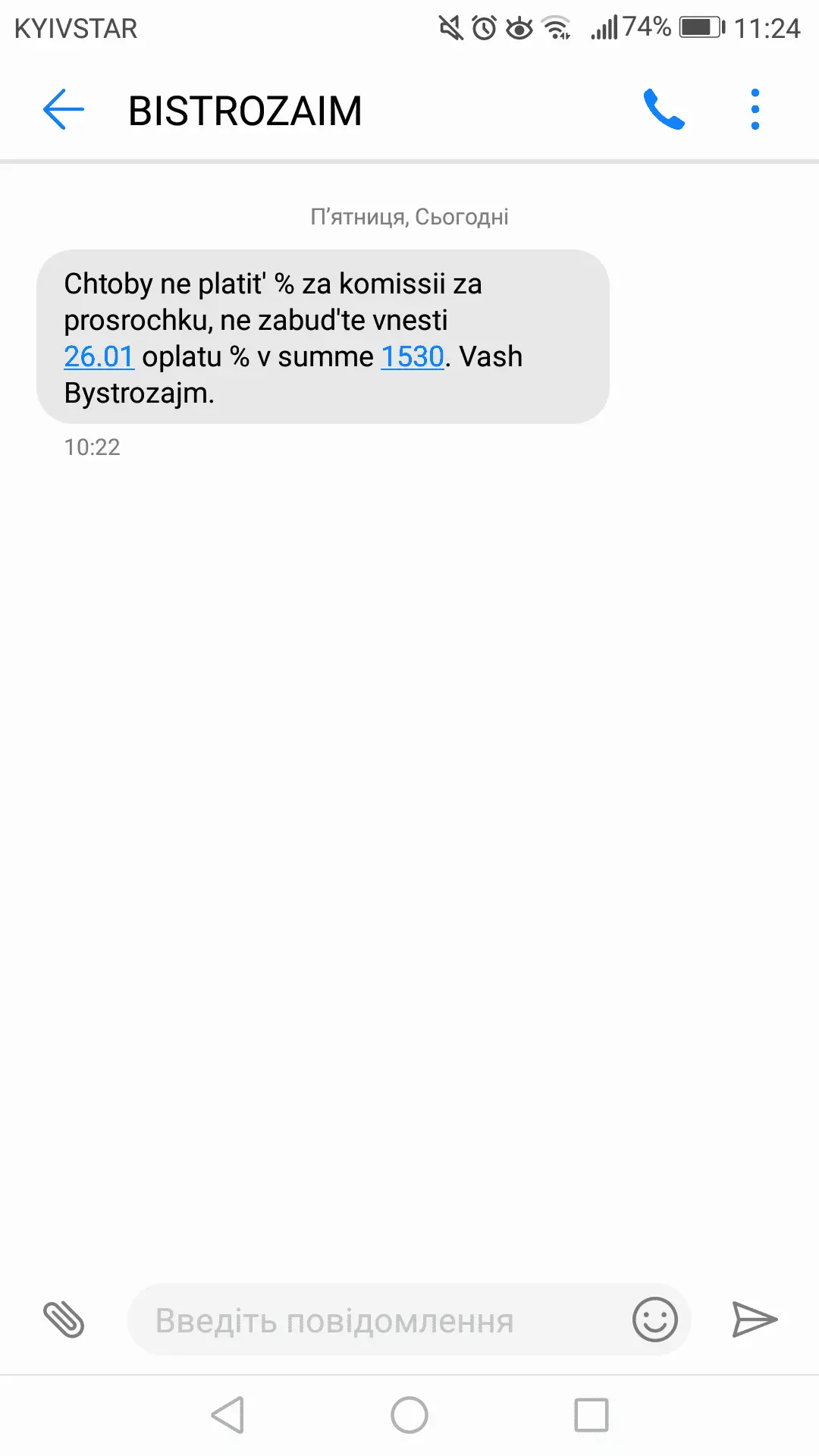This screenshot has width=819, height=1456.
Task: Open the 26.01 date link
Action: point(99,356)
